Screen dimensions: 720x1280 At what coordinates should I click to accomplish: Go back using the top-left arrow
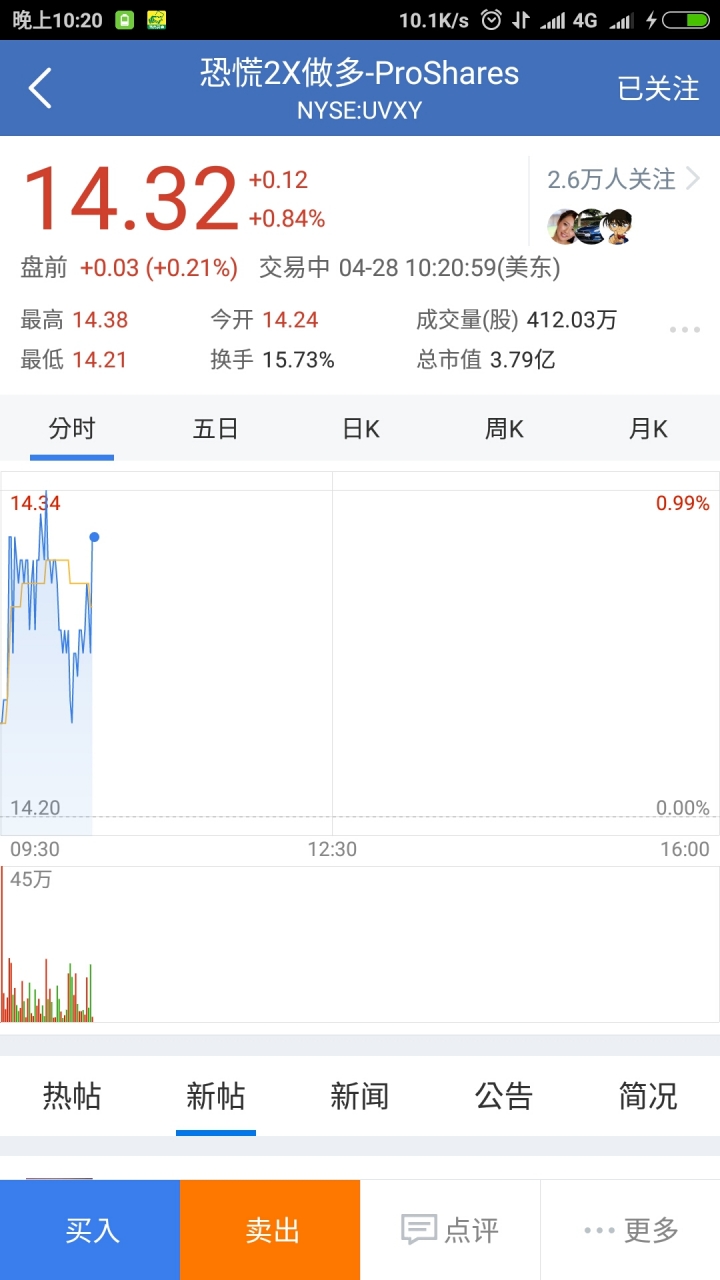point(40,88)
